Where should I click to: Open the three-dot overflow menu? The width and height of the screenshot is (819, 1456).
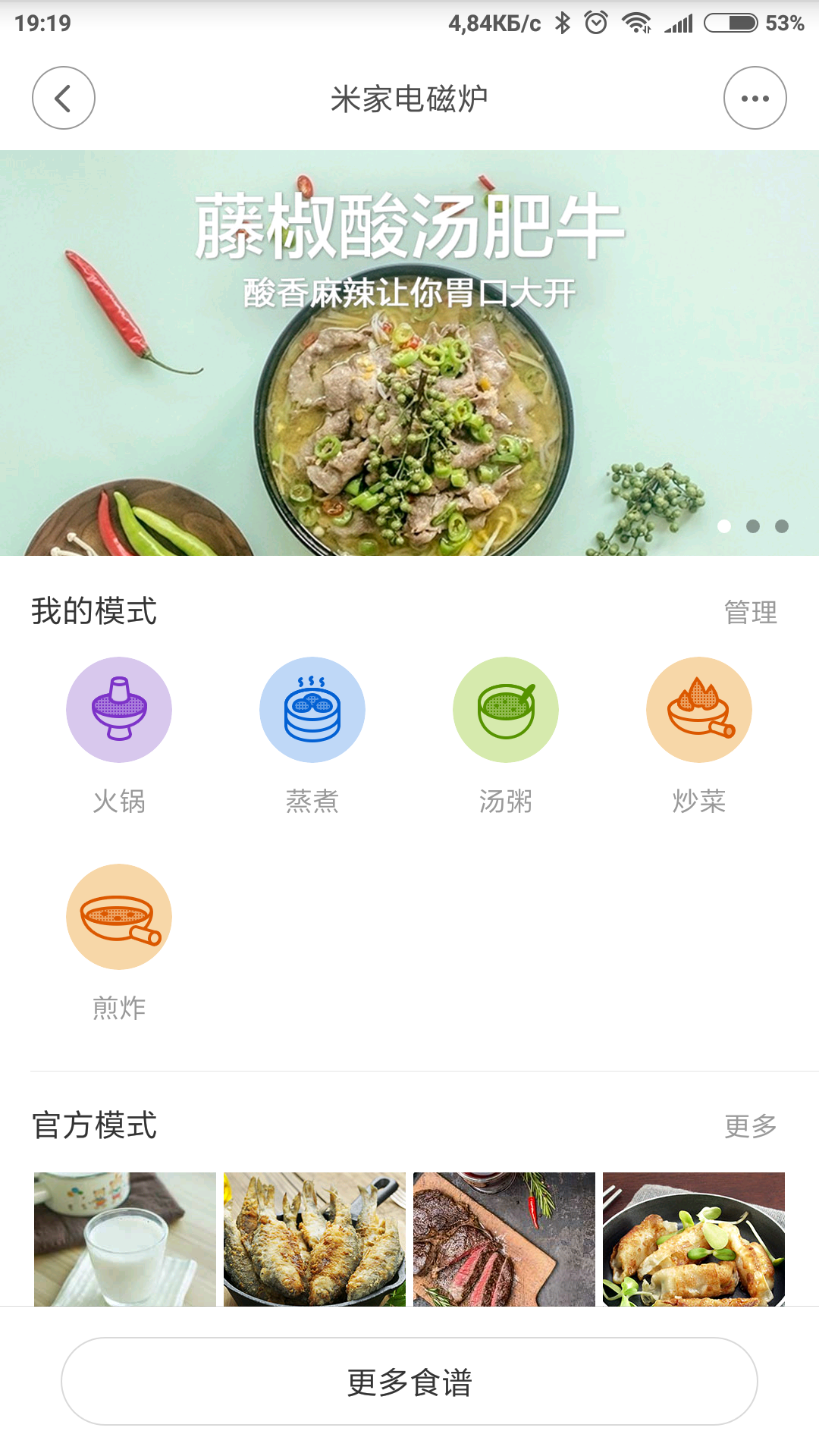755,99
